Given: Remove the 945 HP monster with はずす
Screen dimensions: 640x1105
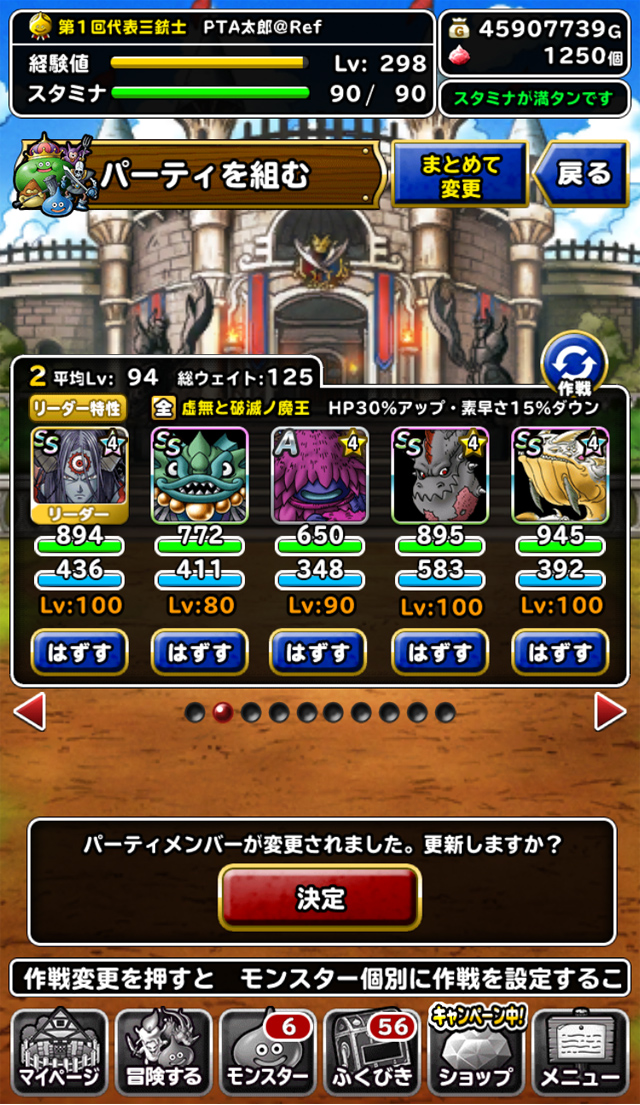Looking at the screenshot, I should pyautogui.click(x=560, y=652).
